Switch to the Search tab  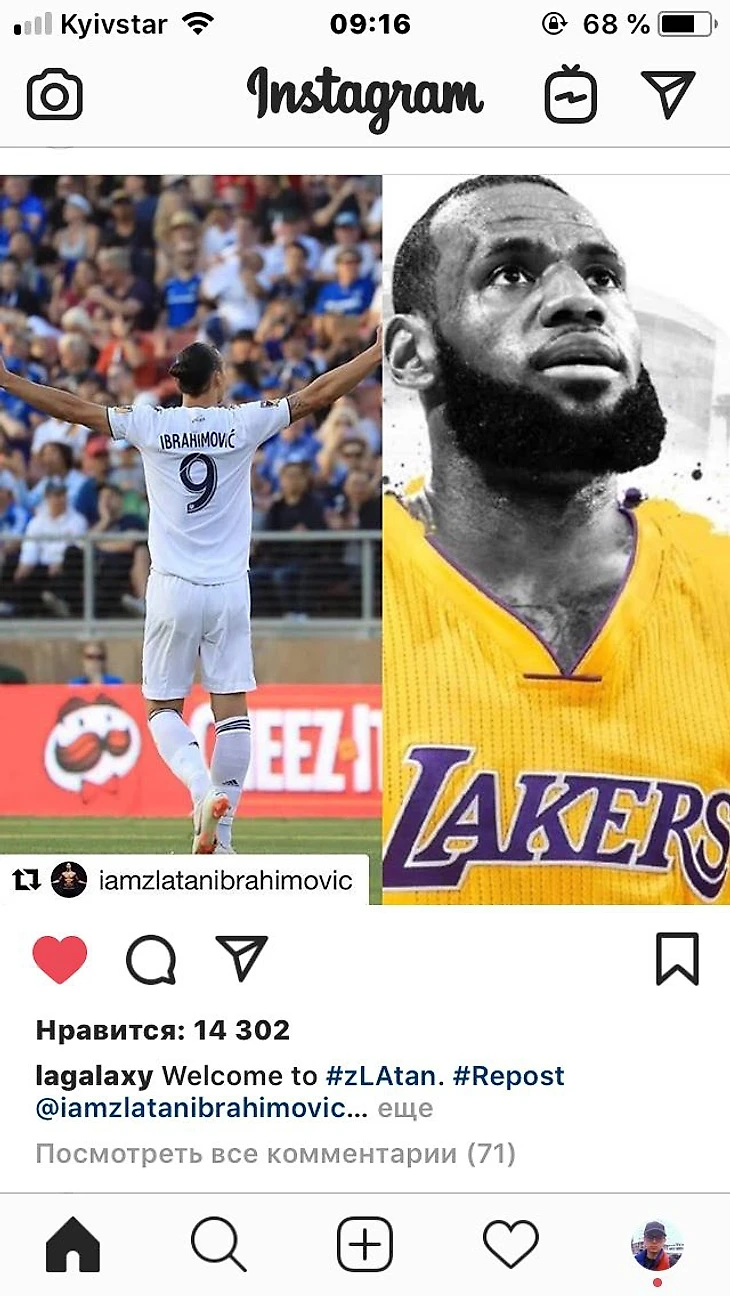pyautogui.click(x=218, y=1246)
